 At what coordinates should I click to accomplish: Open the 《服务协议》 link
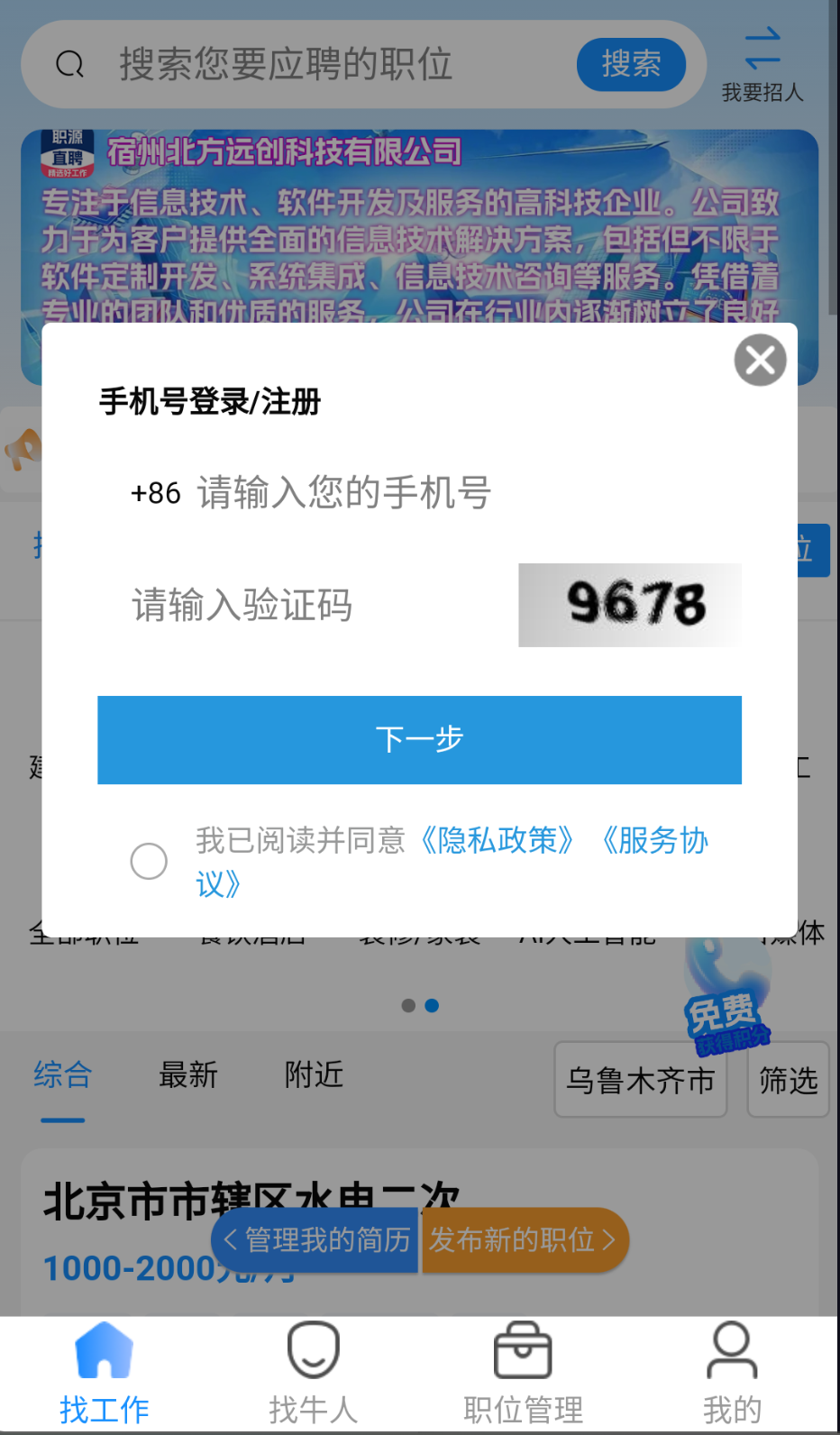655,840
